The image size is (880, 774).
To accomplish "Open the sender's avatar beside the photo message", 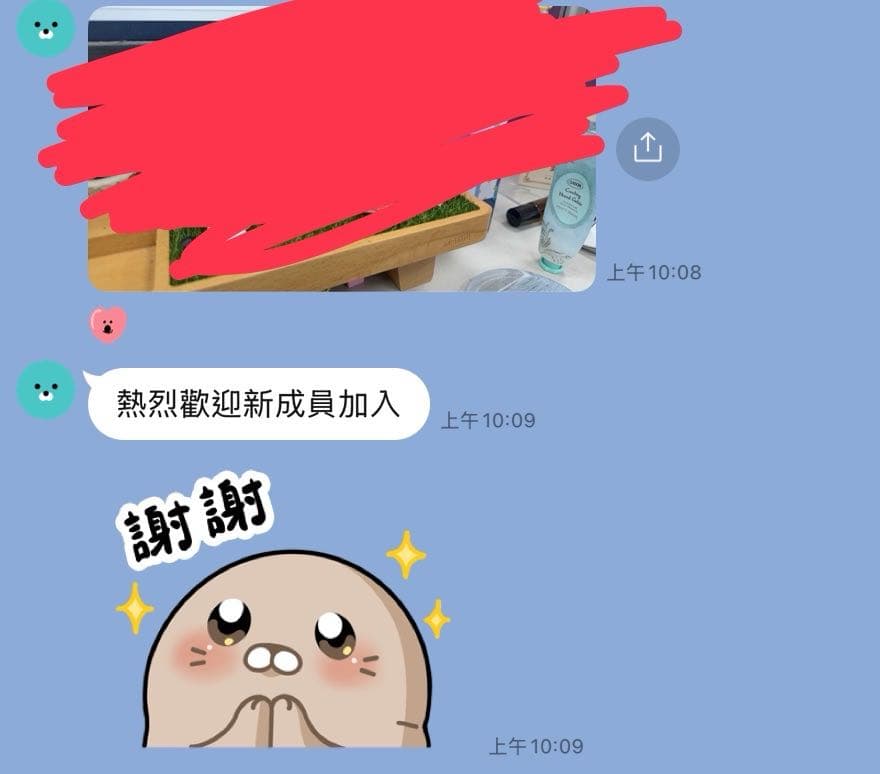I will pyautogui.click(x=46, y=28).
